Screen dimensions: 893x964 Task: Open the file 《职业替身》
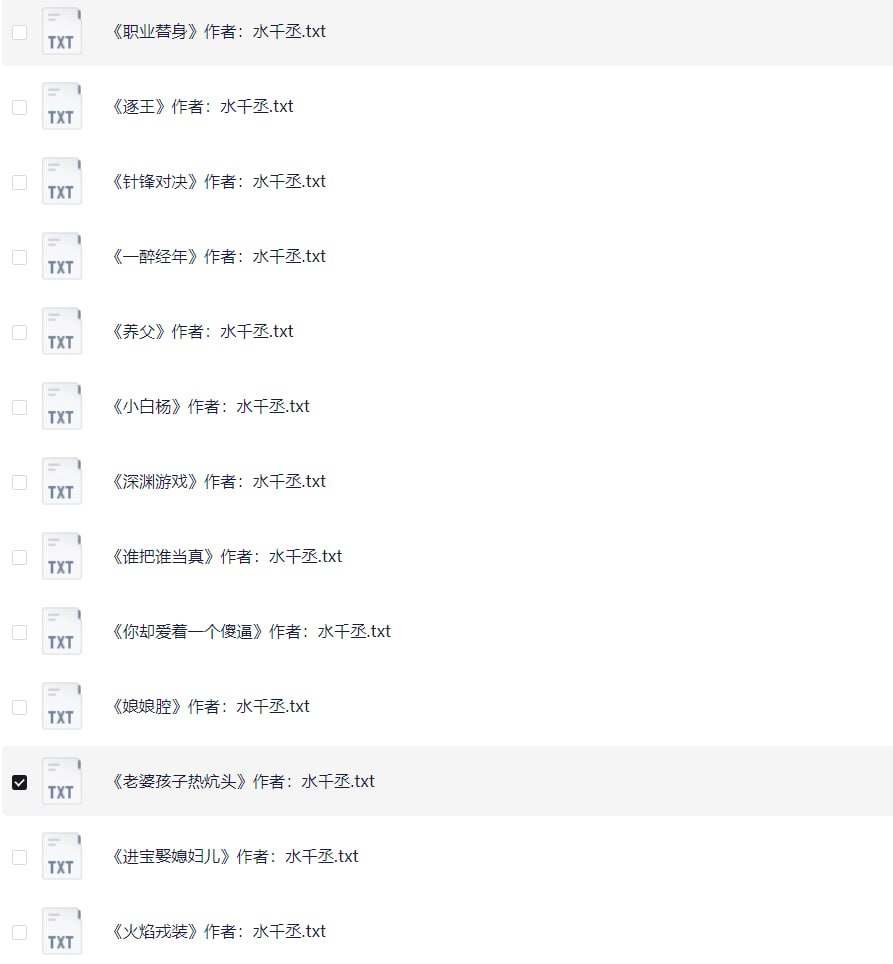pos(219,31)
